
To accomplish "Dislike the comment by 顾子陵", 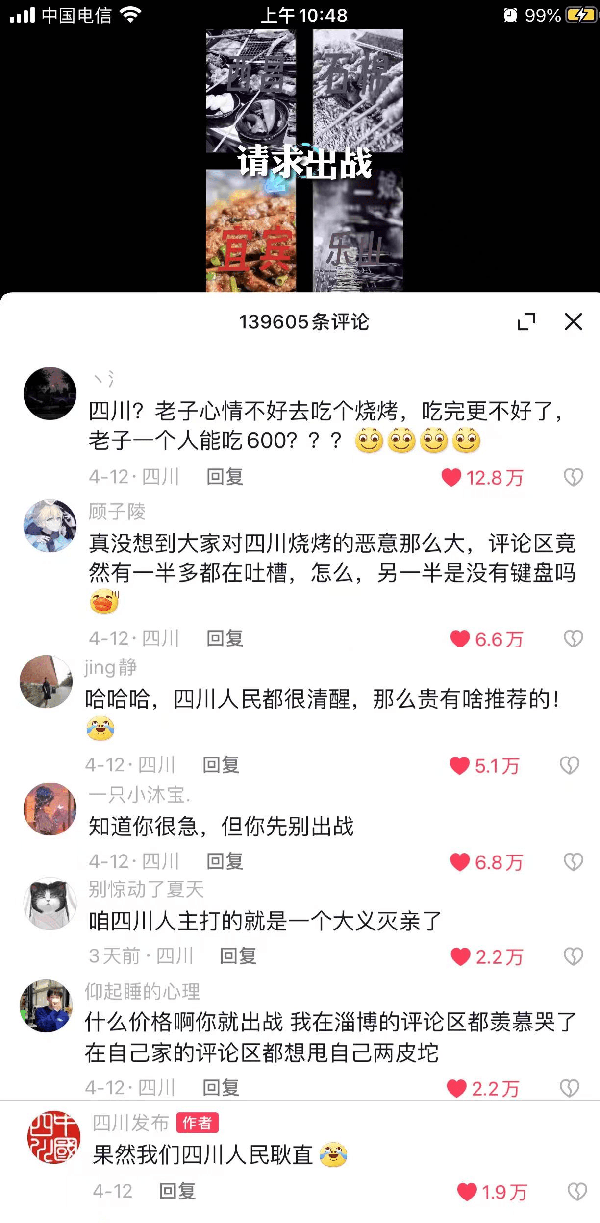I will (573, 639).
